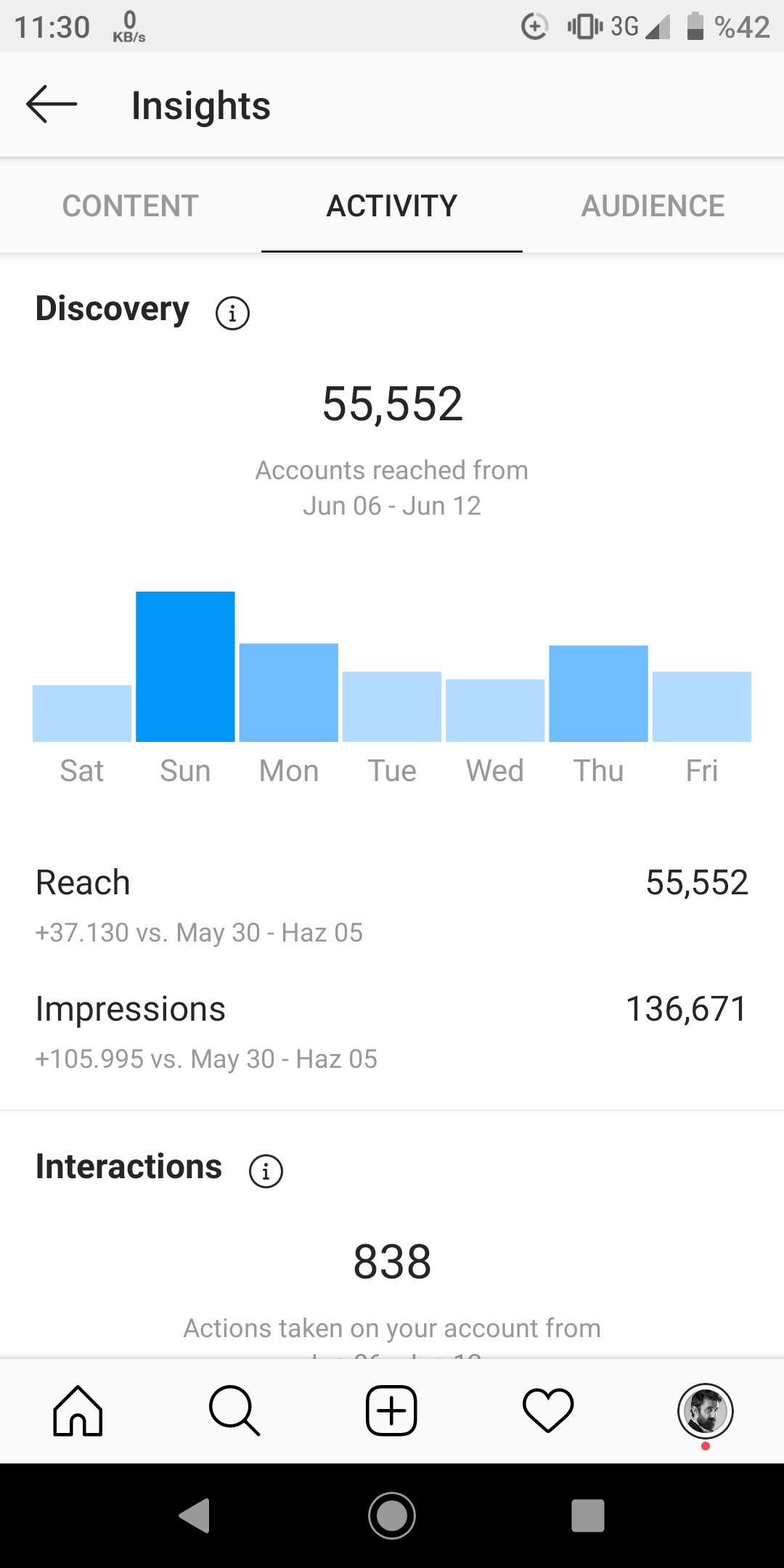
Task: Go to the home feed
Action: [x=78, y=1410]
